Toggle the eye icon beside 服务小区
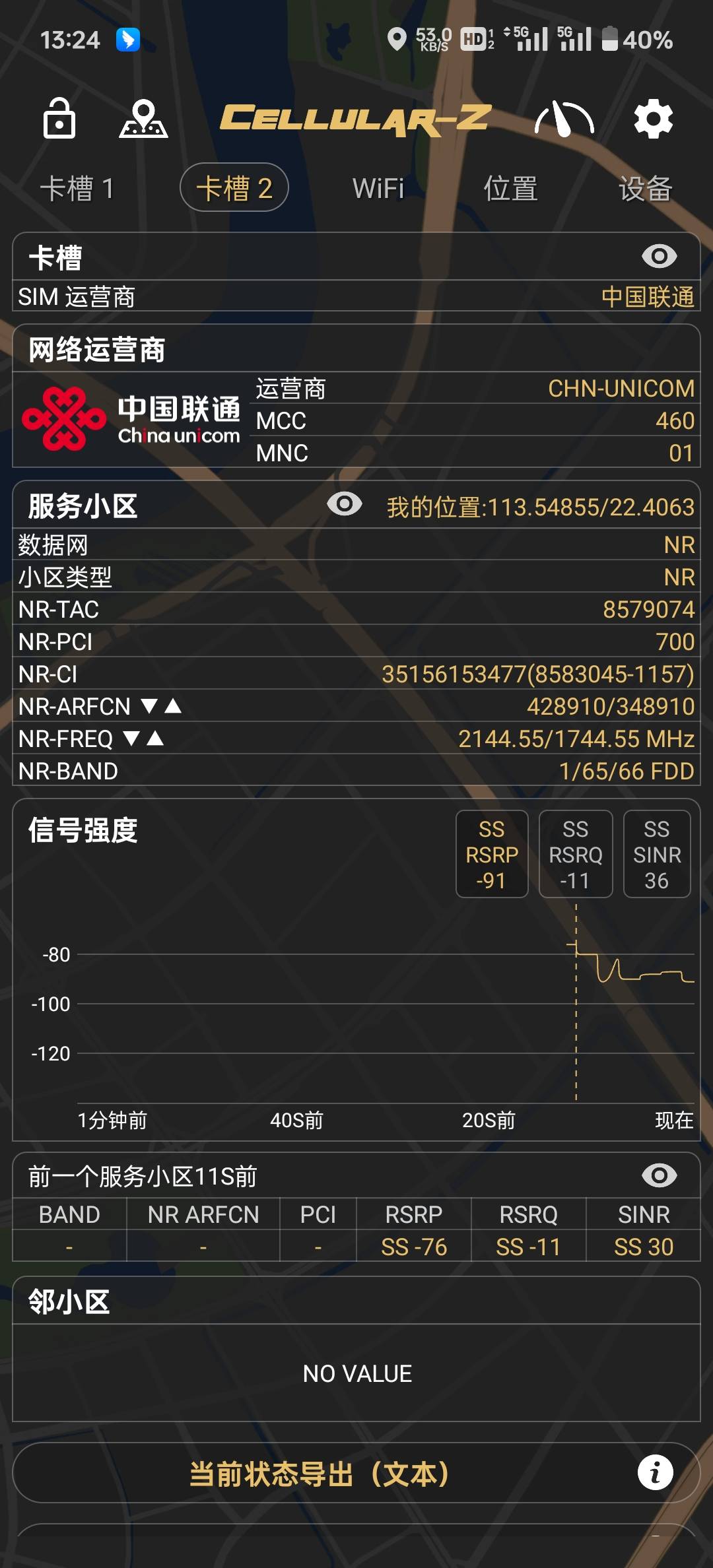 345,505
